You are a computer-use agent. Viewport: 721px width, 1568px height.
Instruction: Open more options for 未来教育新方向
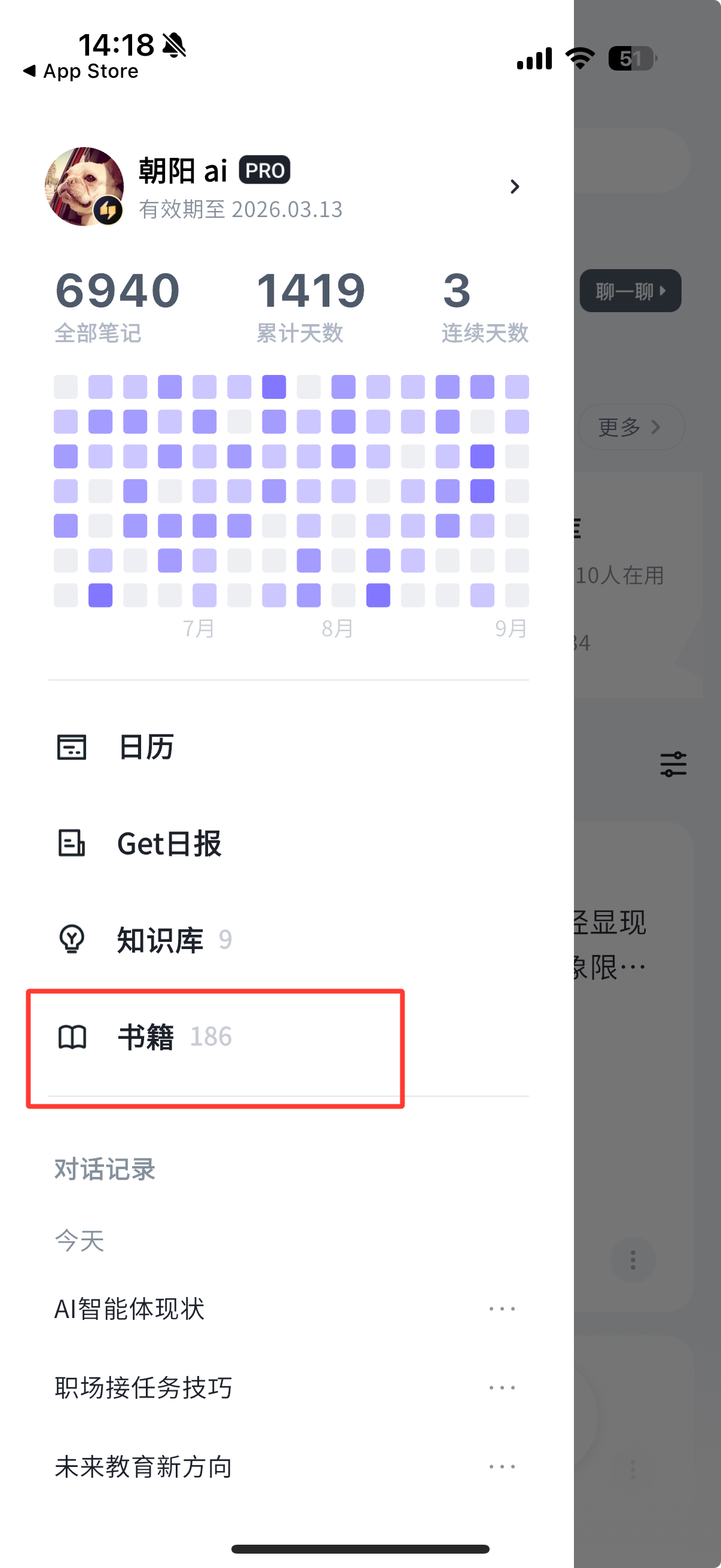[x=502, y=1467]
